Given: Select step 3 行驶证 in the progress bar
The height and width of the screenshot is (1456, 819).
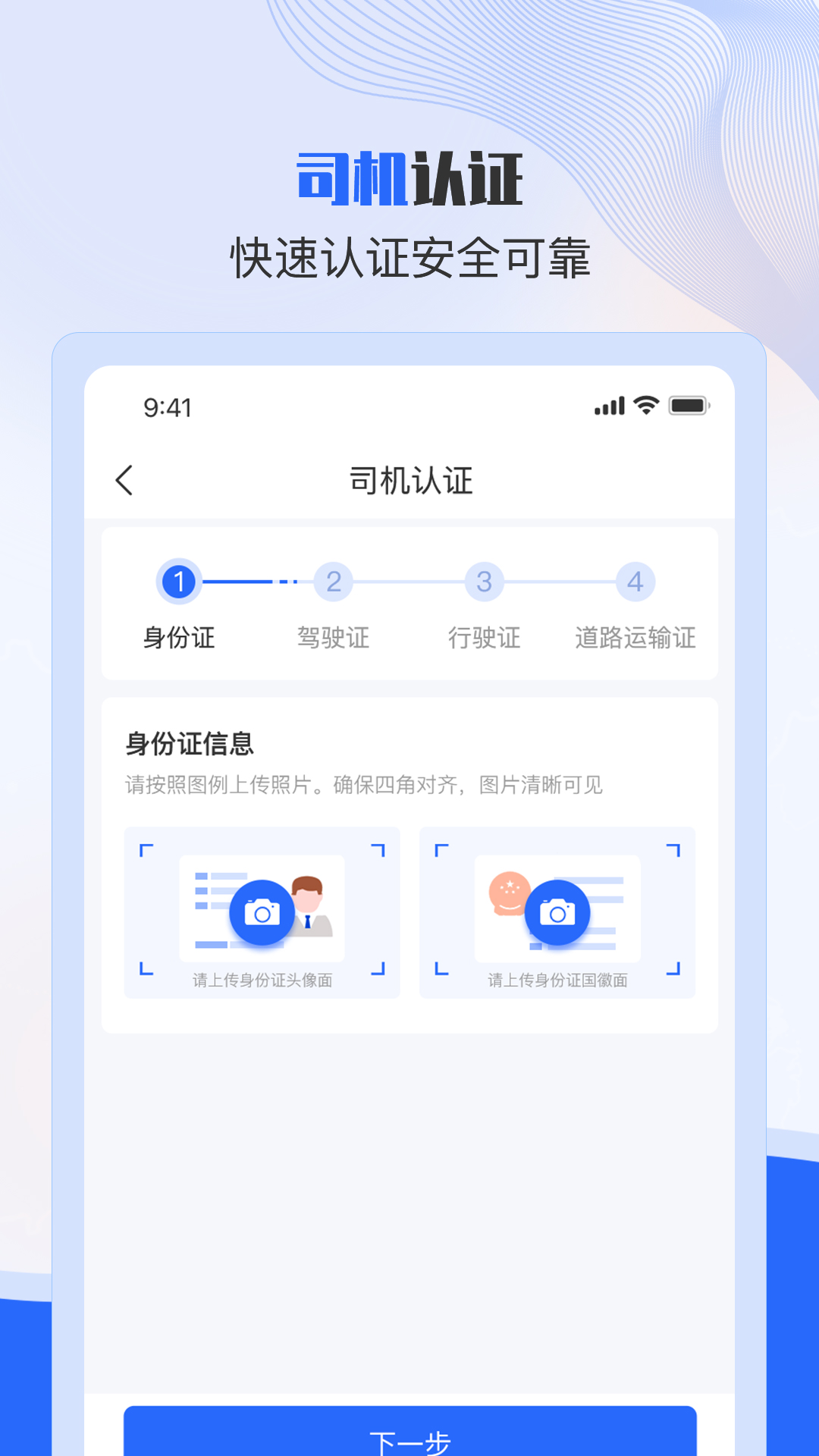Looking at the screenshot, I should point(483,582).
